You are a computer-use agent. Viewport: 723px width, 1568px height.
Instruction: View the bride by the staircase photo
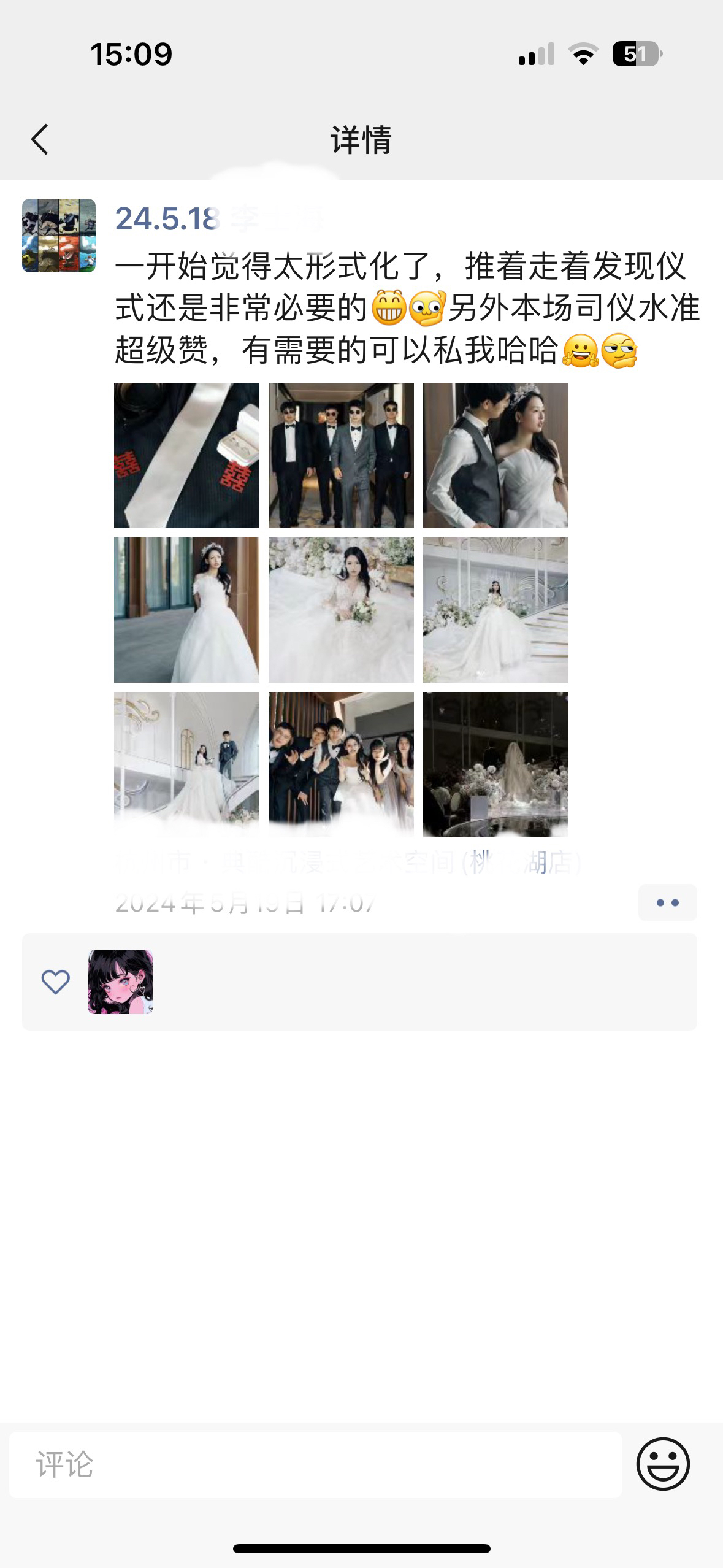(x=495, y=610)
